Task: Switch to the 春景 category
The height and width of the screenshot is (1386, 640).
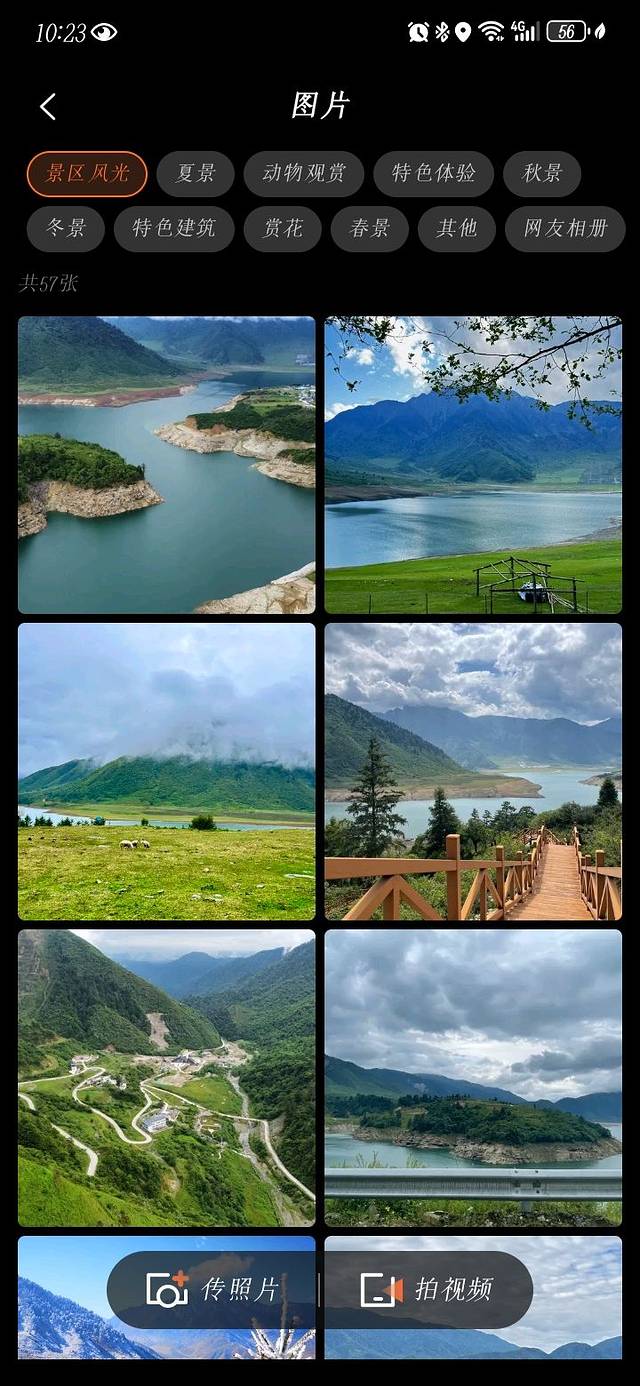Action: tap(369, 229)
